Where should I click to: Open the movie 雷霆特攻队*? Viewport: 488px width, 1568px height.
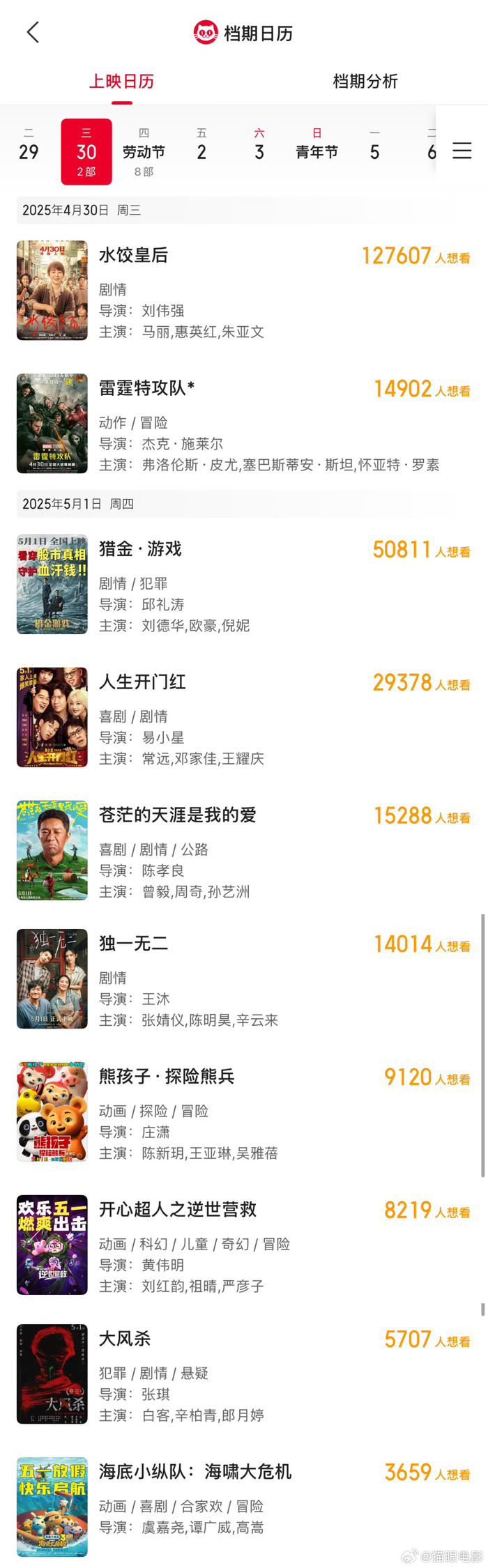(146, 389)
